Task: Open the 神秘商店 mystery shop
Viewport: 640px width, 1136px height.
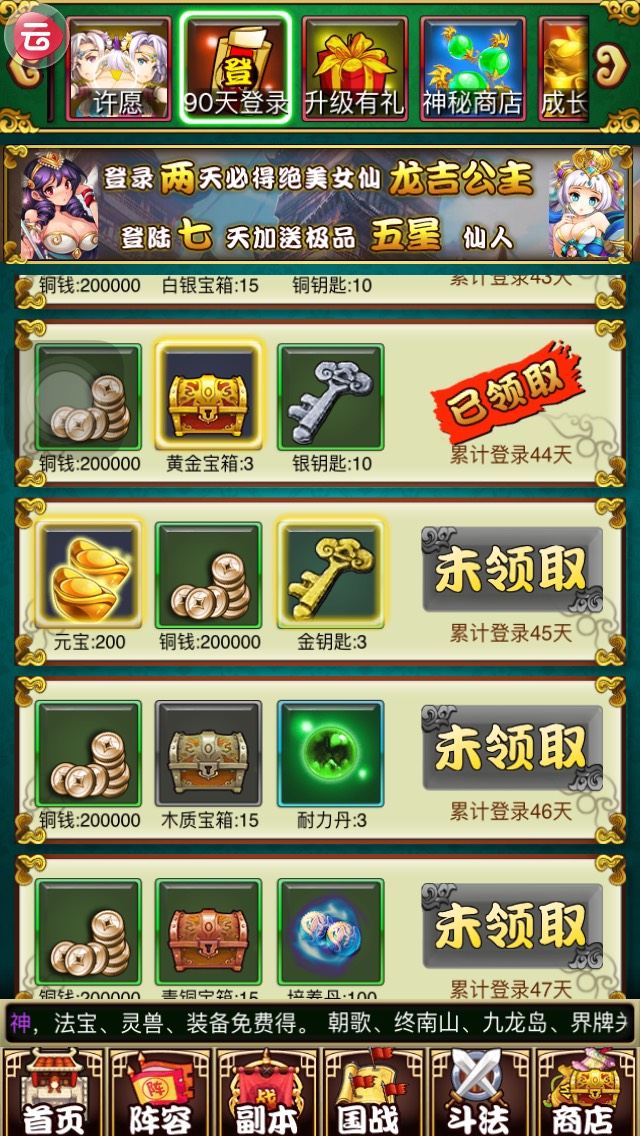Action: 472,68
